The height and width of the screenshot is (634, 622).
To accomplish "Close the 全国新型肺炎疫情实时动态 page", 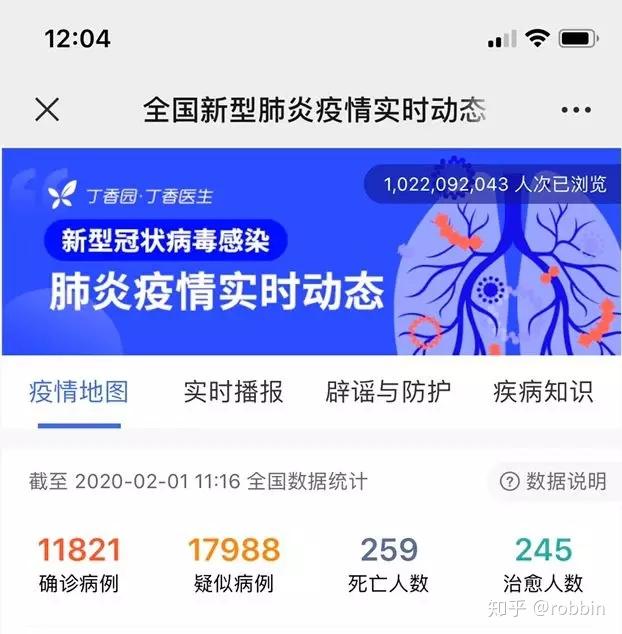I will pos(47,110).
